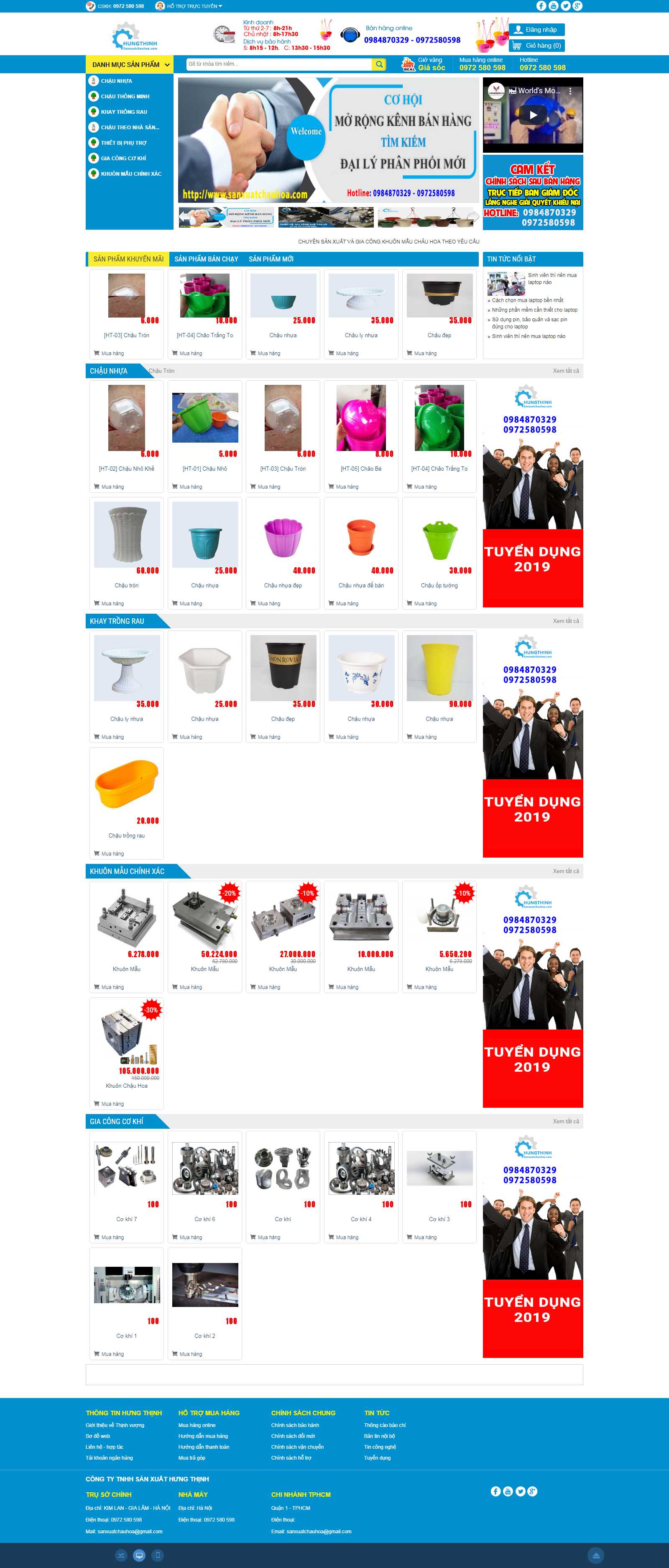Tap the Đăng nhập login button

coord(536,29)
